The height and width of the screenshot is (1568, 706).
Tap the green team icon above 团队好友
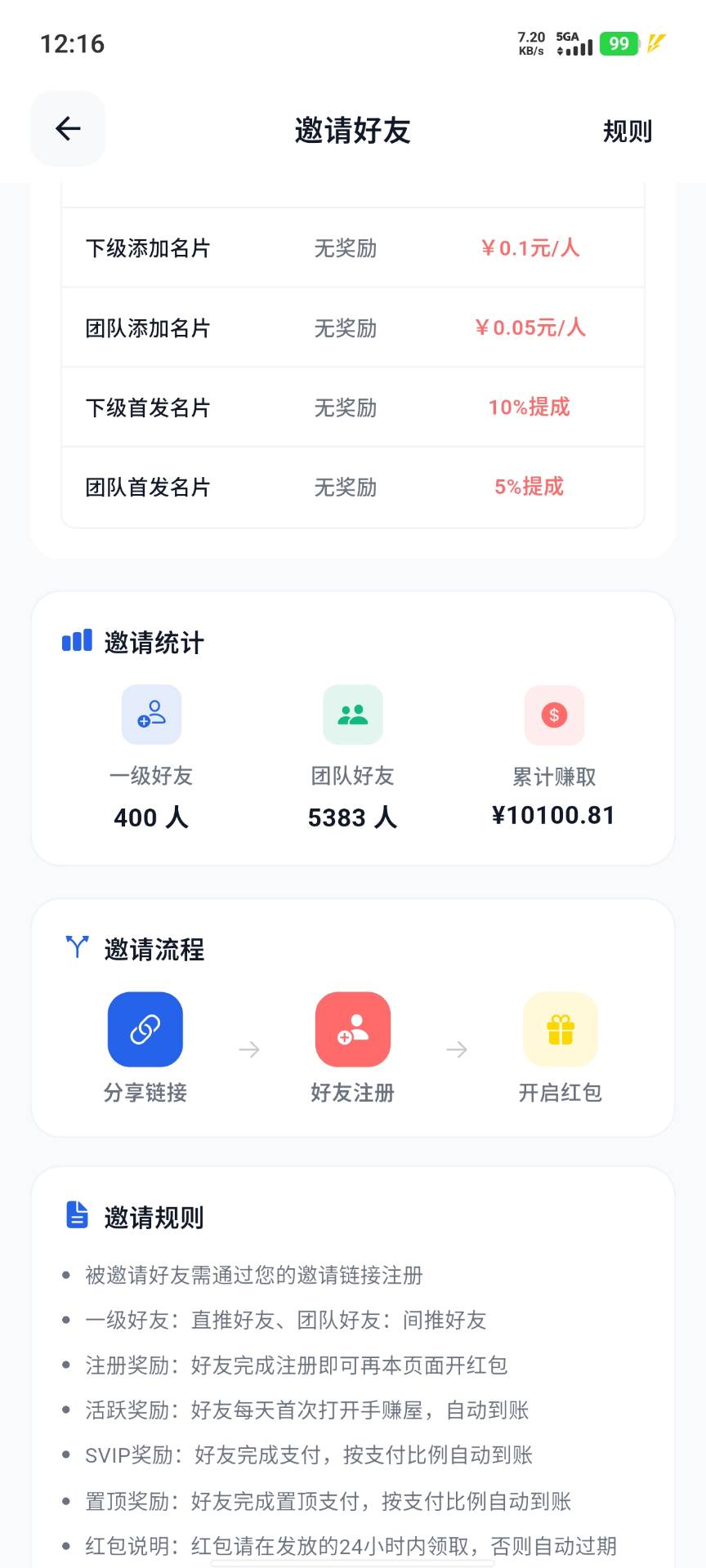pyautogui.click(x=353, y=715)
